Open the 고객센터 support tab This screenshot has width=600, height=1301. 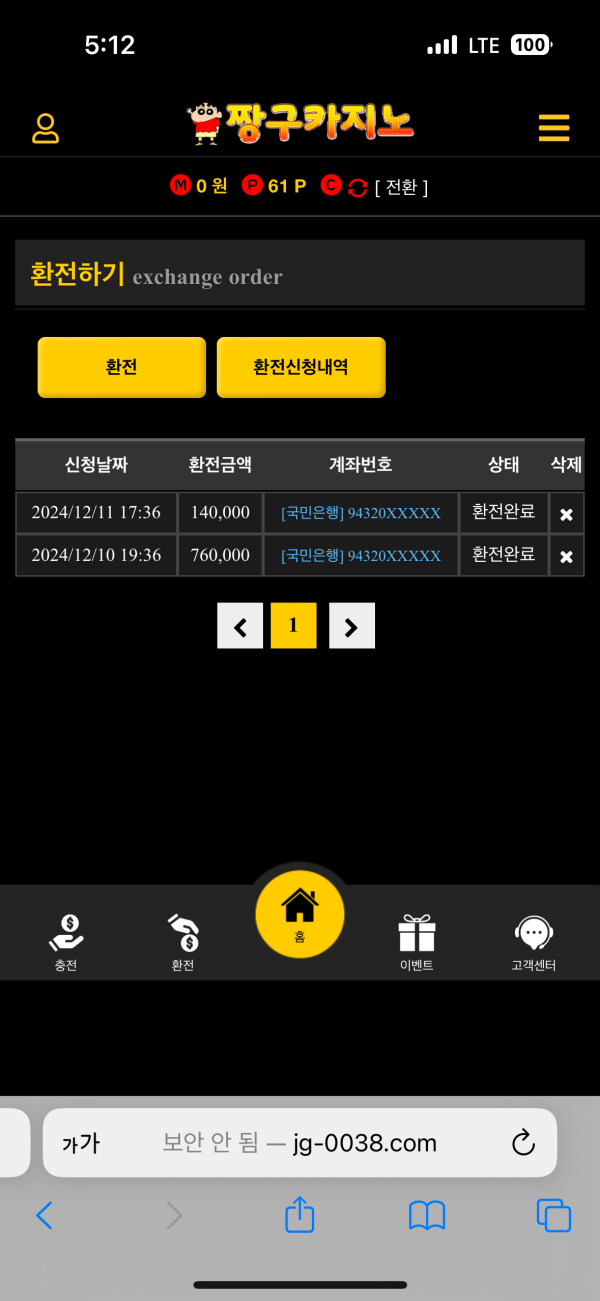point(533,942)
